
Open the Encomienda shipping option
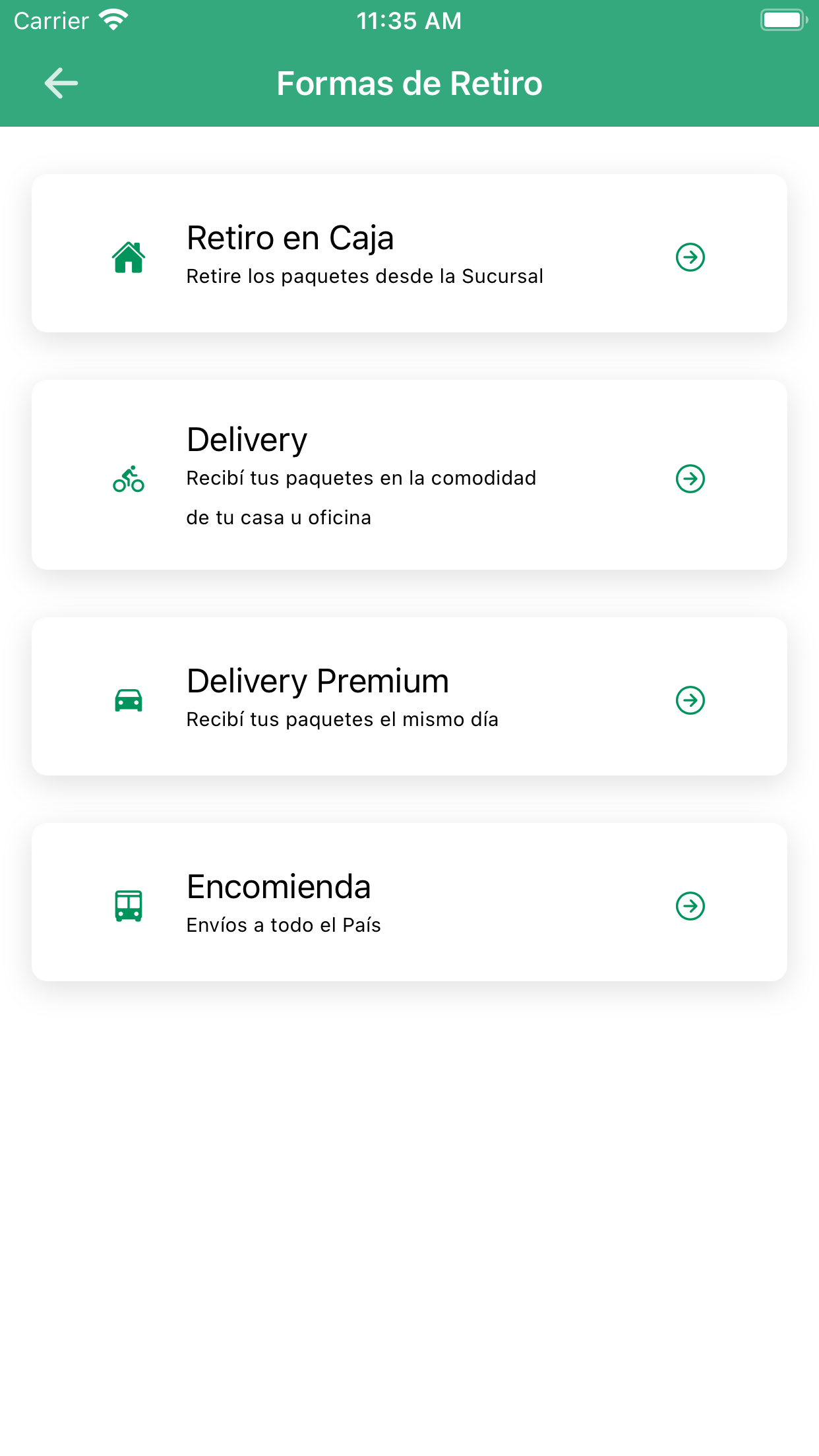click(x=409, y=902)
